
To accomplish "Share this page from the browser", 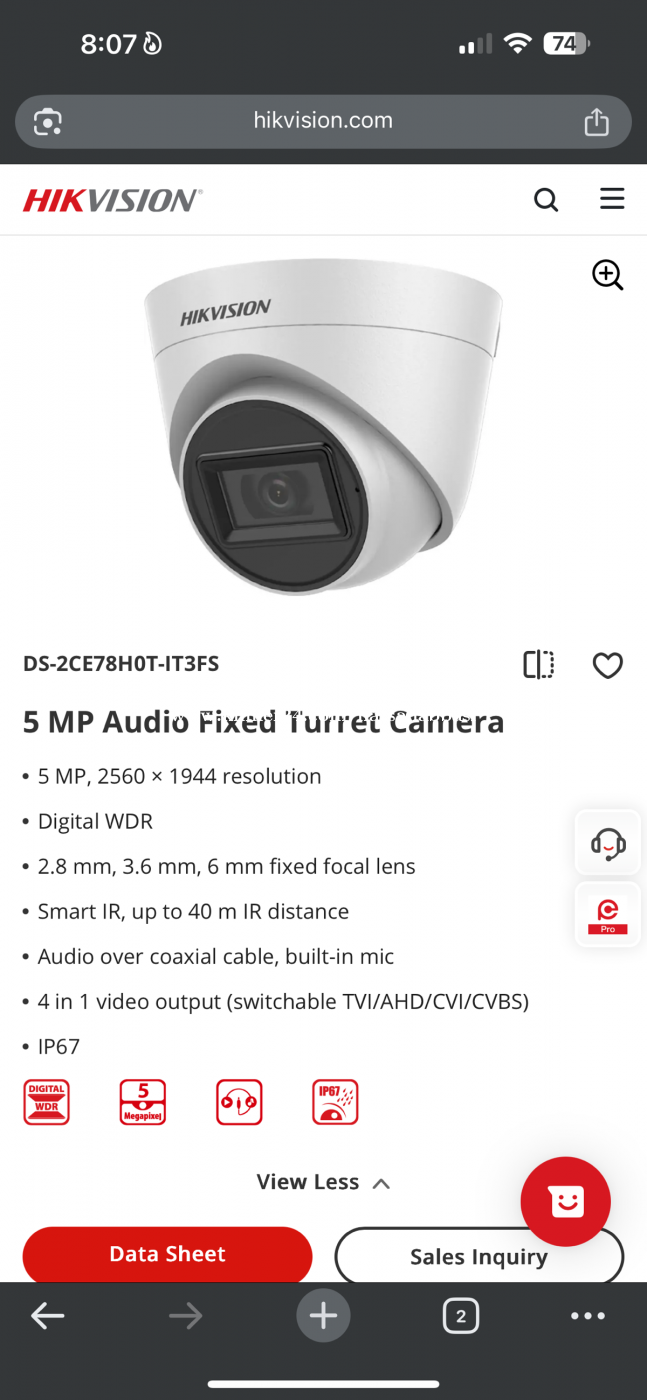I will pos(596,122).
